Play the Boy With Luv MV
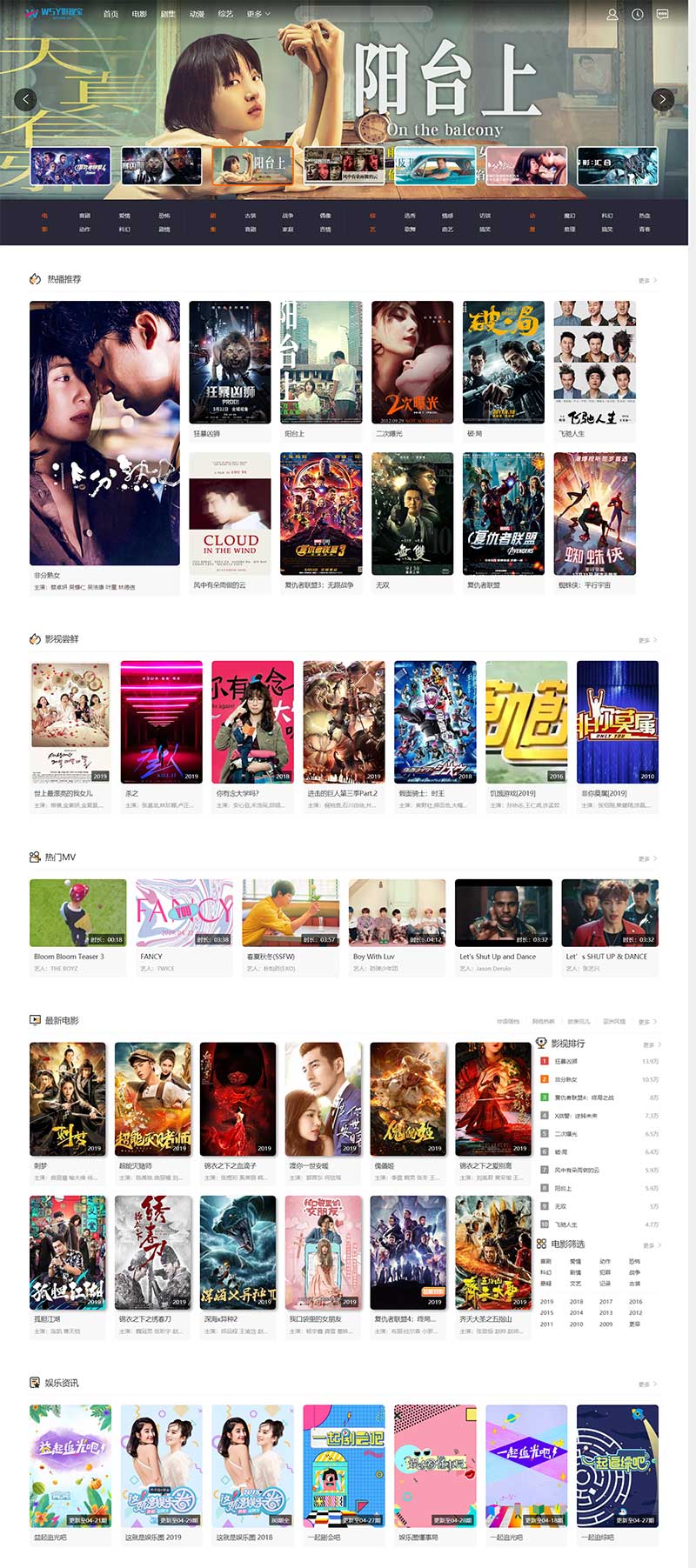 397,912
